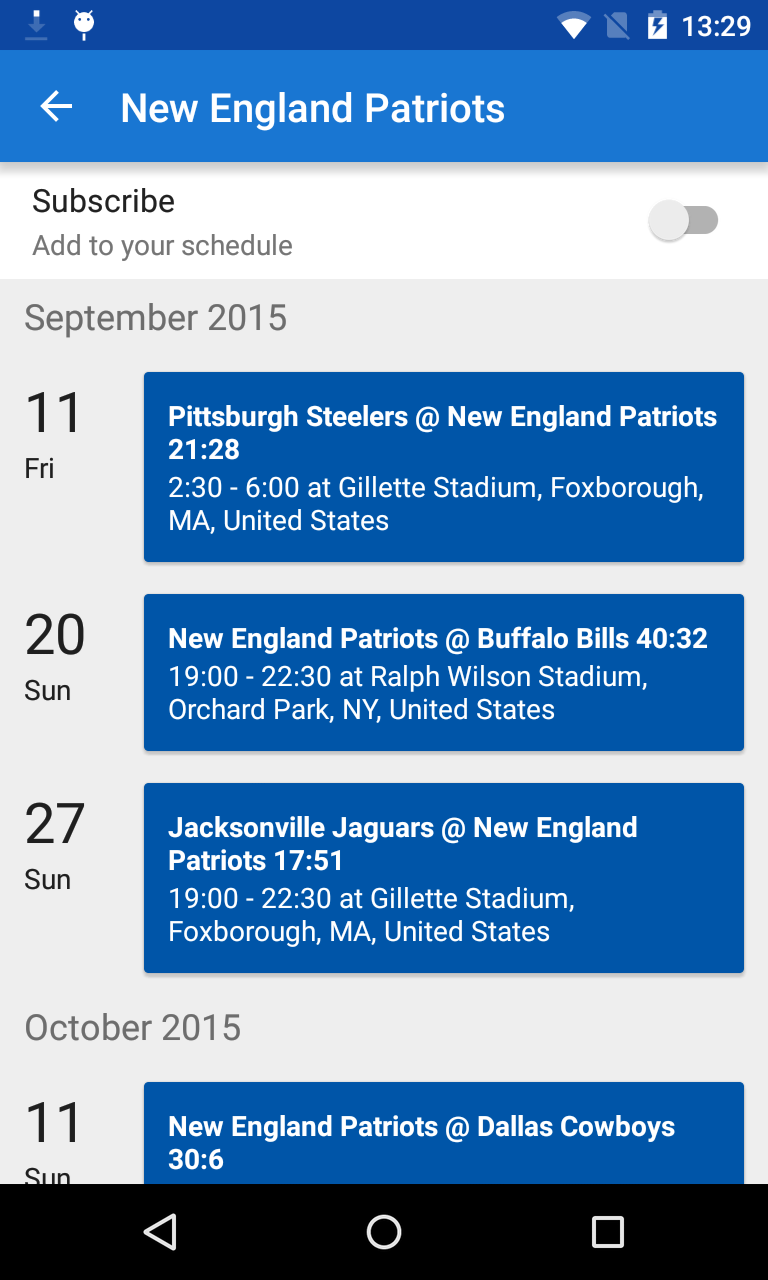Open New England Patriots @ Buffalo Bills game
The width and height of the screenshot is (768, 1280).
[443, 672]
